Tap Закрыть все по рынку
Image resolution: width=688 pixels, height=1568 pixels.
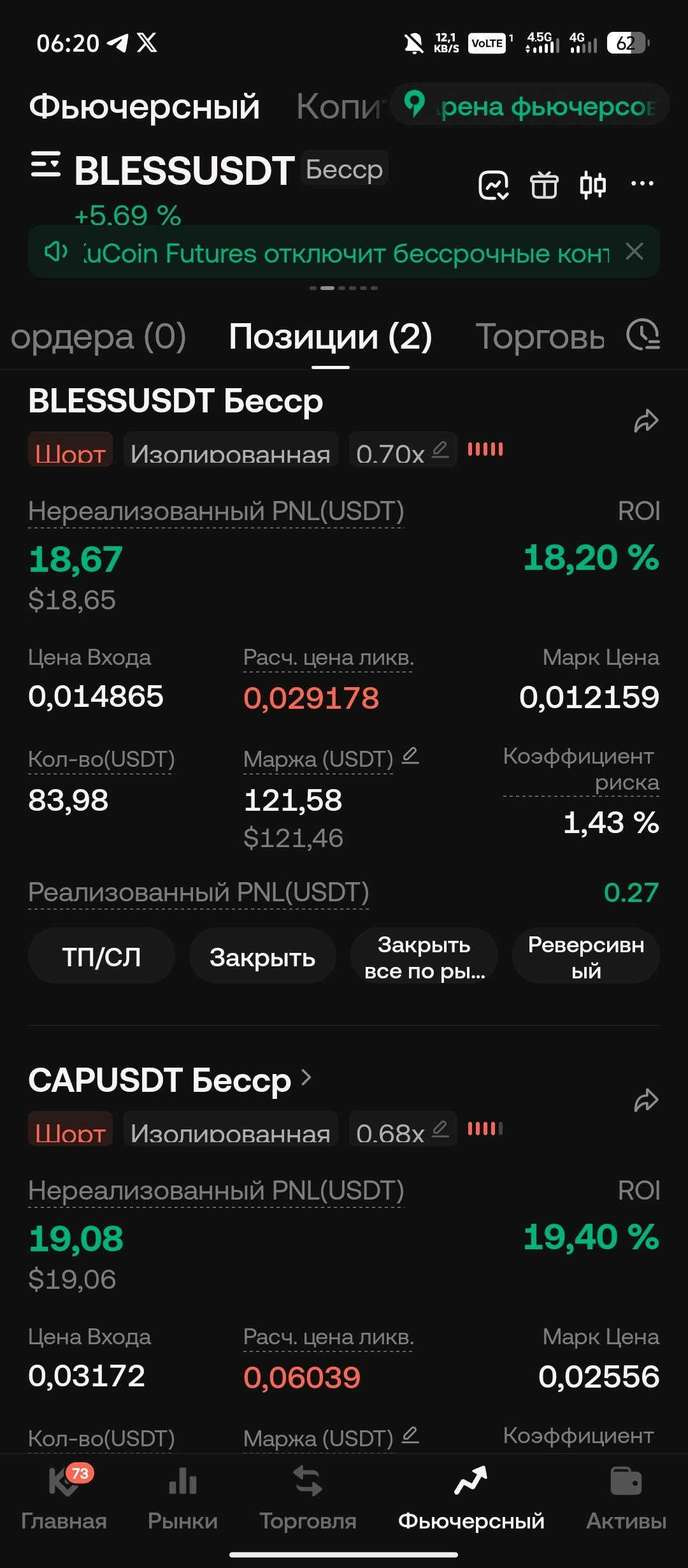424,956
